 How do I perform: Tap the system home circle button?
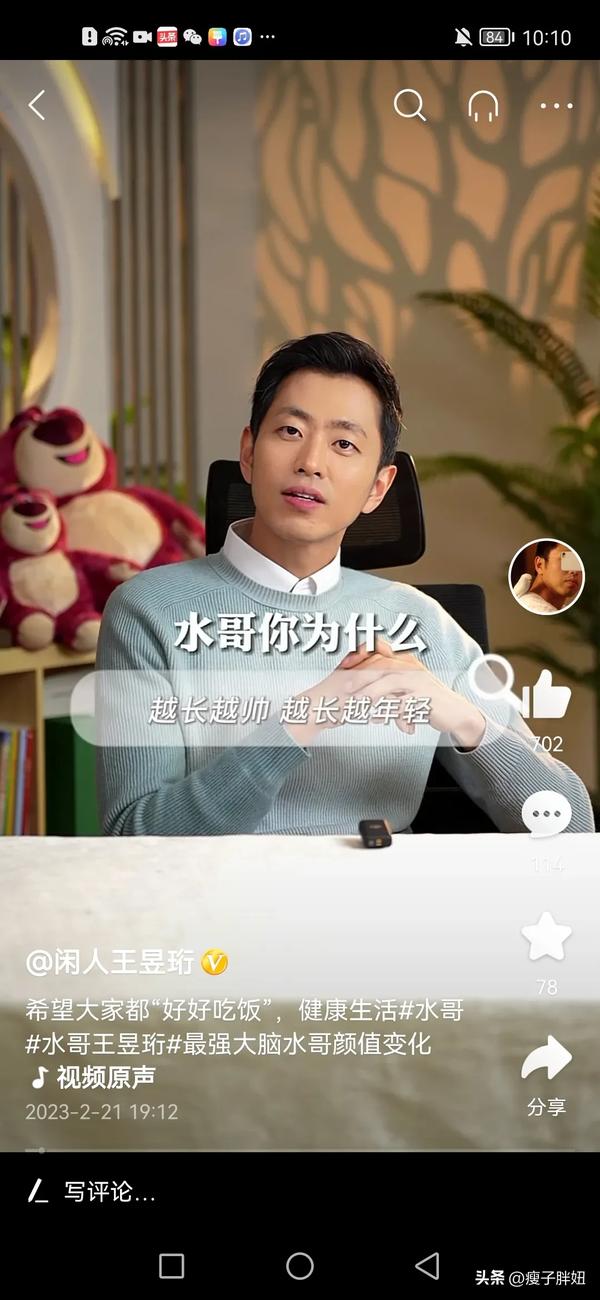pos(300,1266)
